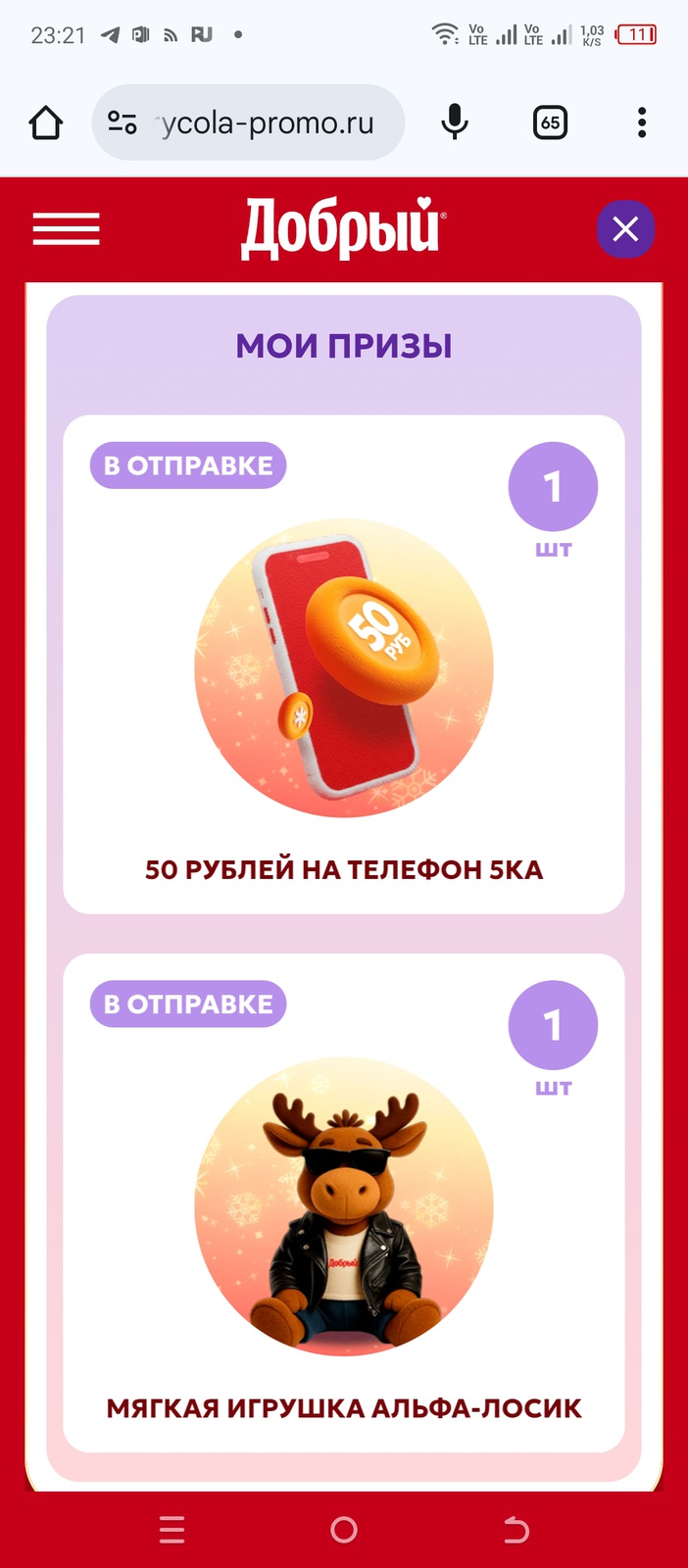Tap the URL address bar
Viewport: 688px width, 1568px height.
point(265,122)
